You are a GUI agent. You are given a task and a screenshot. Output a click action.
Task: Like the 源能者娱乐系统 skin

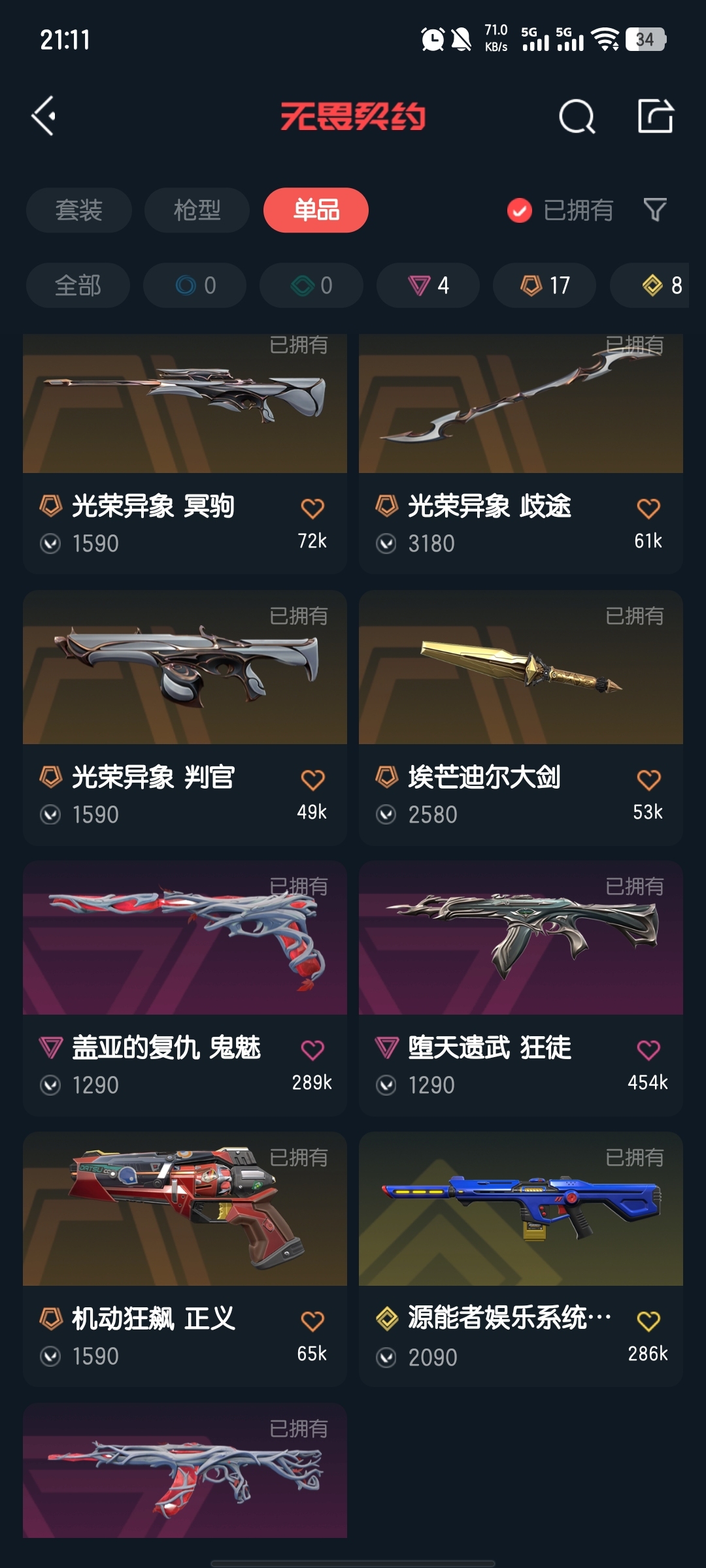click(x=648, y=1321)
